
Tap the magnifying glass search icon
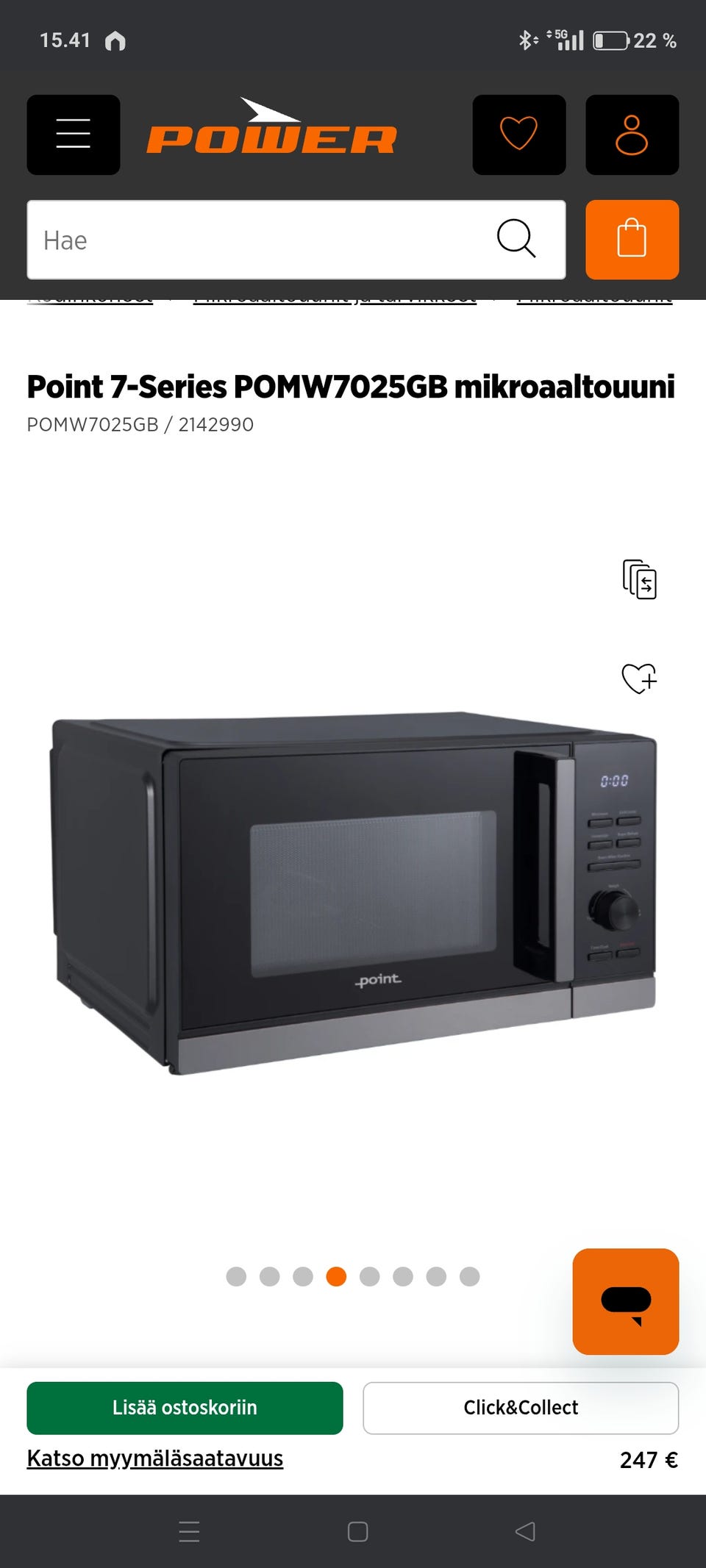(x=516, y=239)
